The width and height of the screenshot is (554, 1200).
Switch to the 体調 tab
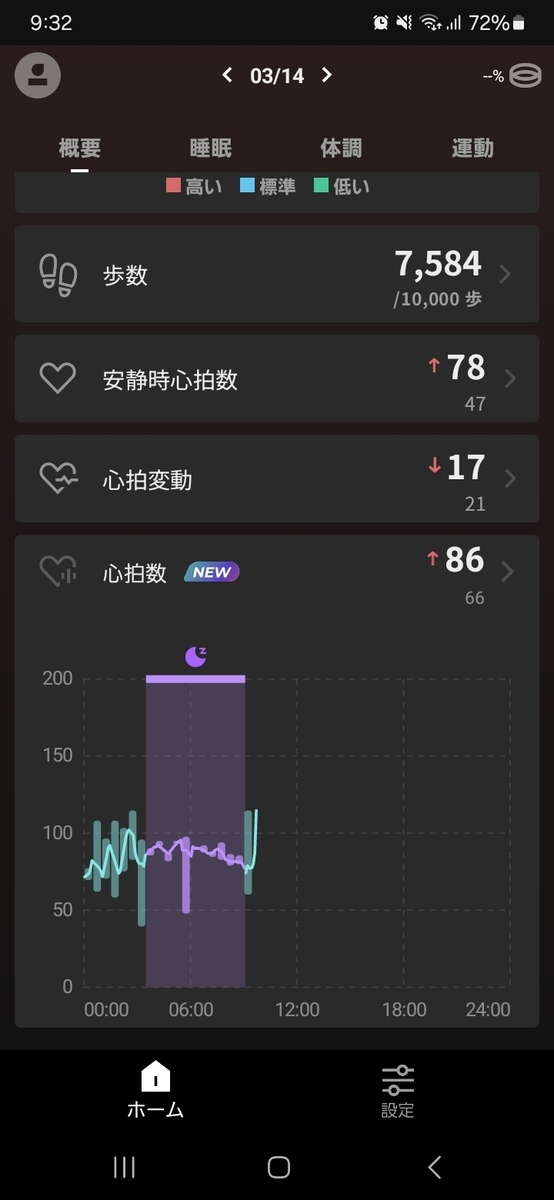341,149
